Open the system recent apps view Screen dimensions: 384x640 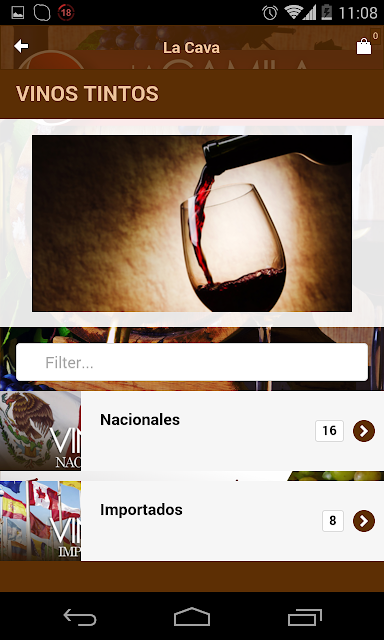pos(305,617)
